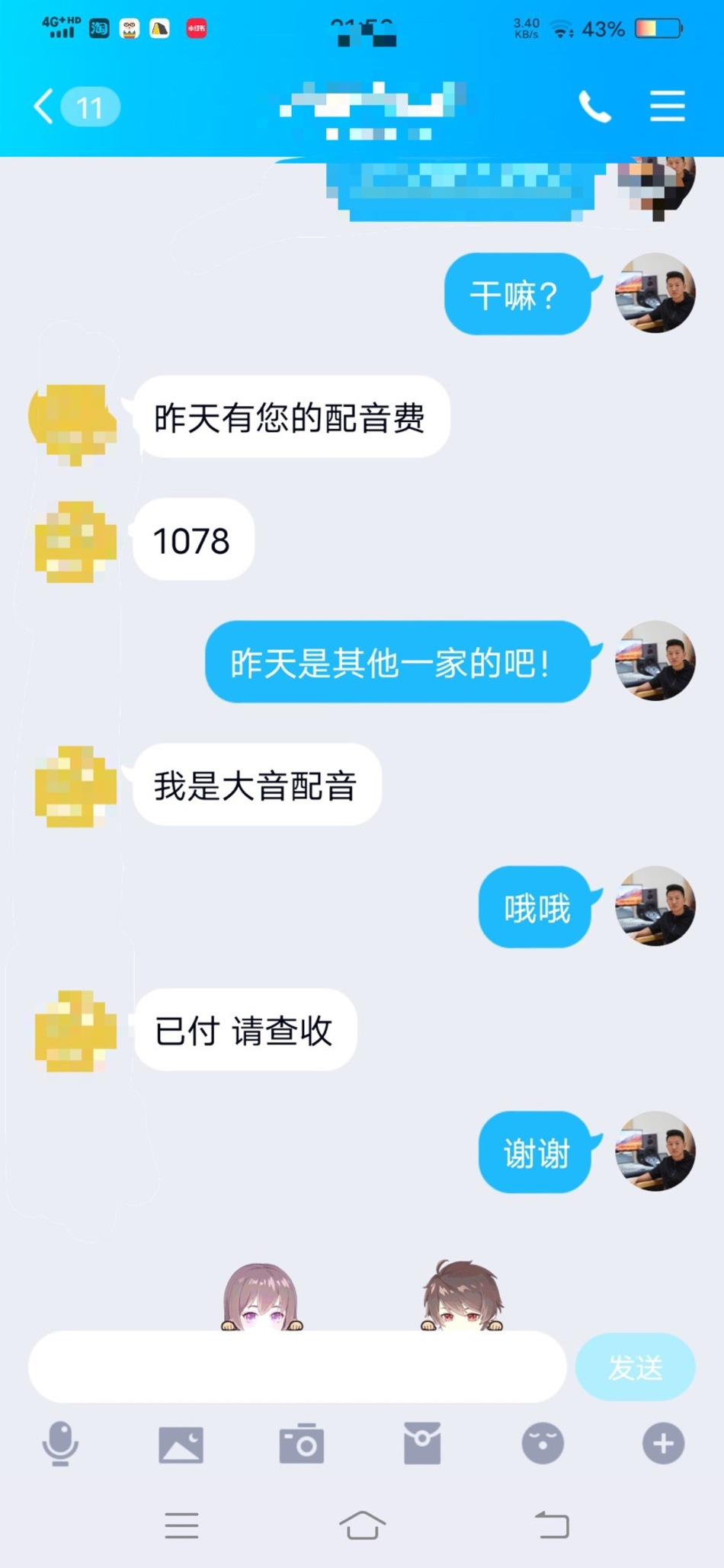Open more attachment options with plus

(663, 1443)
